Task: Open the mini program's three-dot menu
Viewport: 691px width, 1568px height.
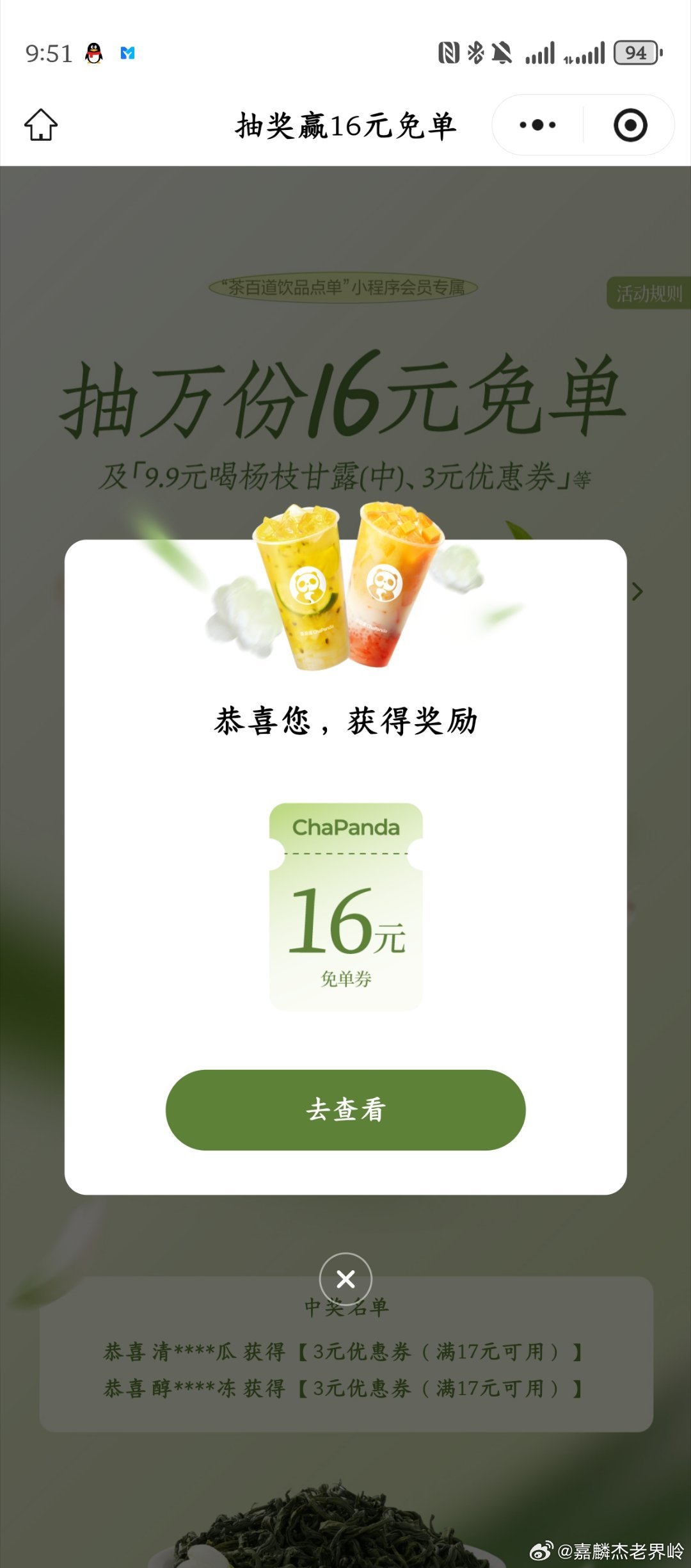Action: [537, 125]
